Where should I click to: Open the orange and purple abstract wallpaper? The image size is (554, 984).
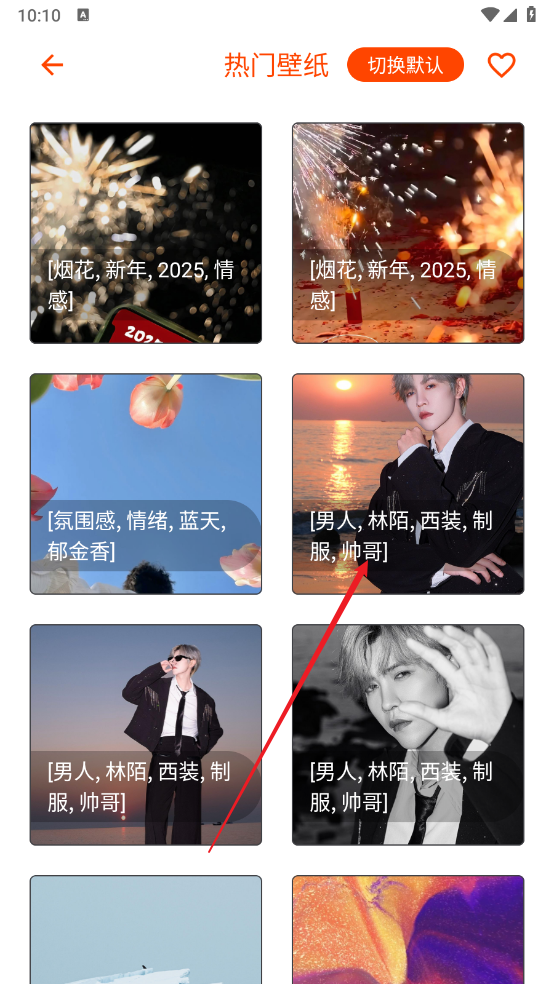pos(408,929)
